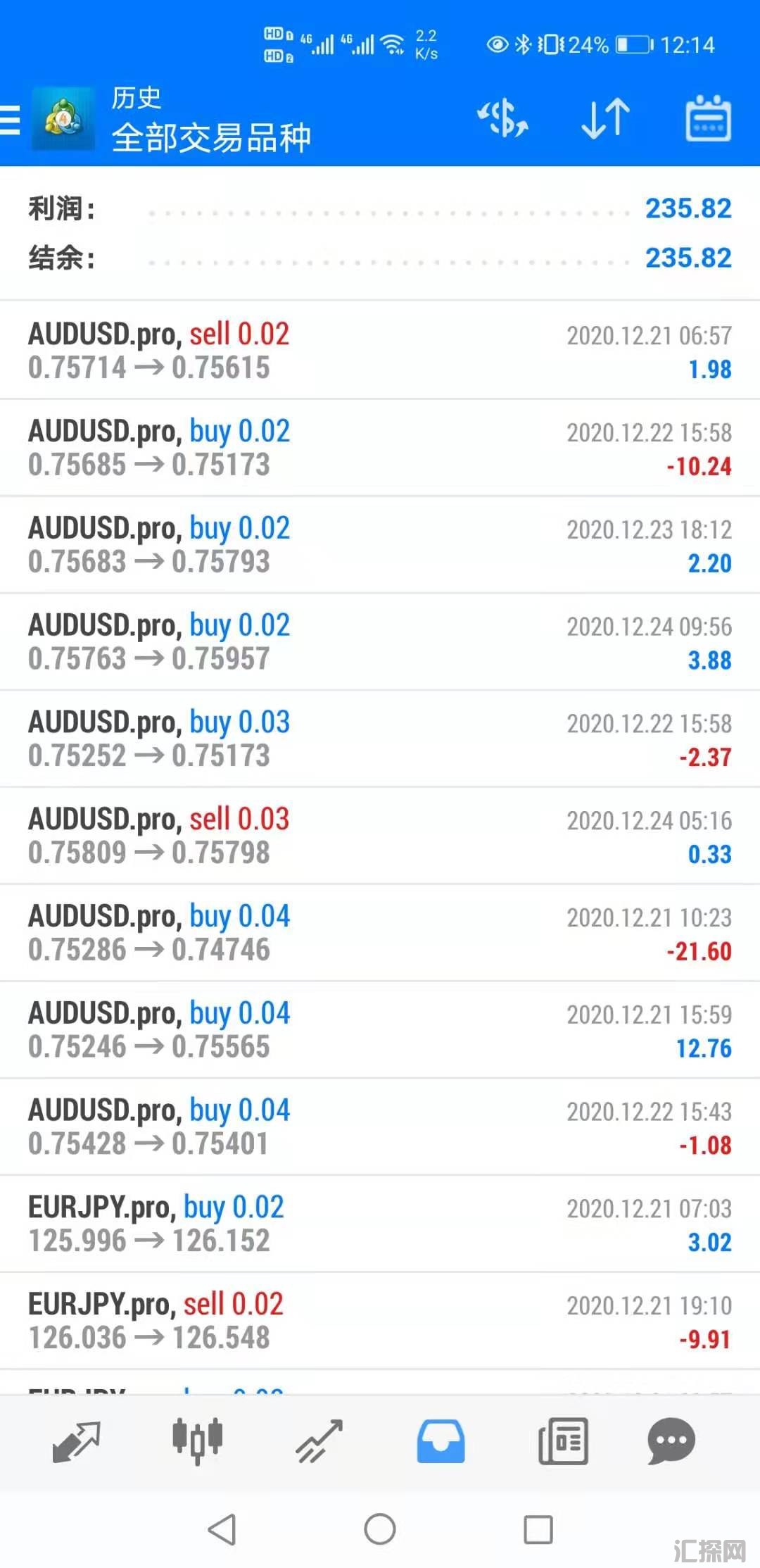Open EURJPY.pro buy 0.02 trade with profit 3.02

coord(380,1224)
